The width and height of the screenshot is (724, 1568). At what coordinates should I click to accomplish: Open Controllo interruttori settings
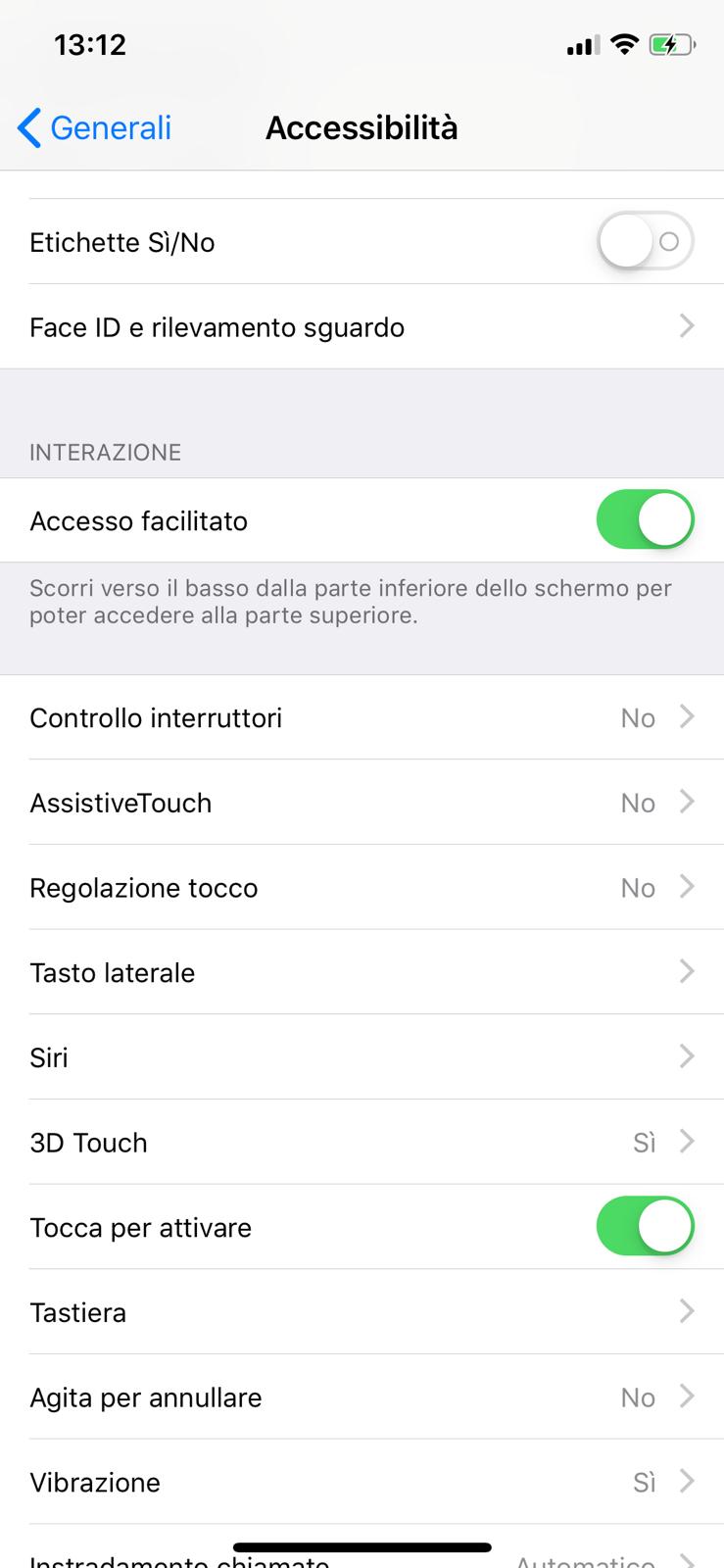(x=362, y=717)
